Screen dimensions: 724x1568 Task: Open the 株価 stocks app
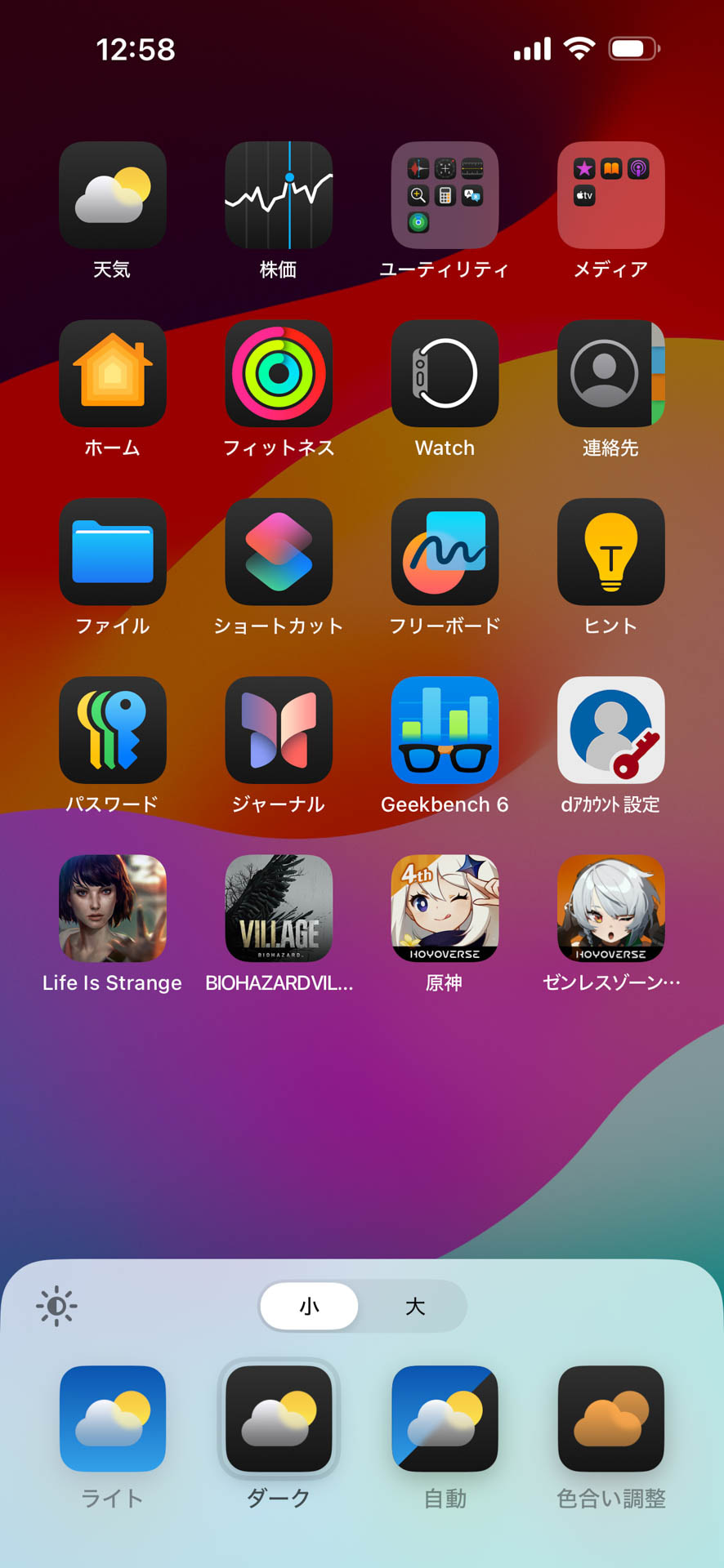[279, 195]
